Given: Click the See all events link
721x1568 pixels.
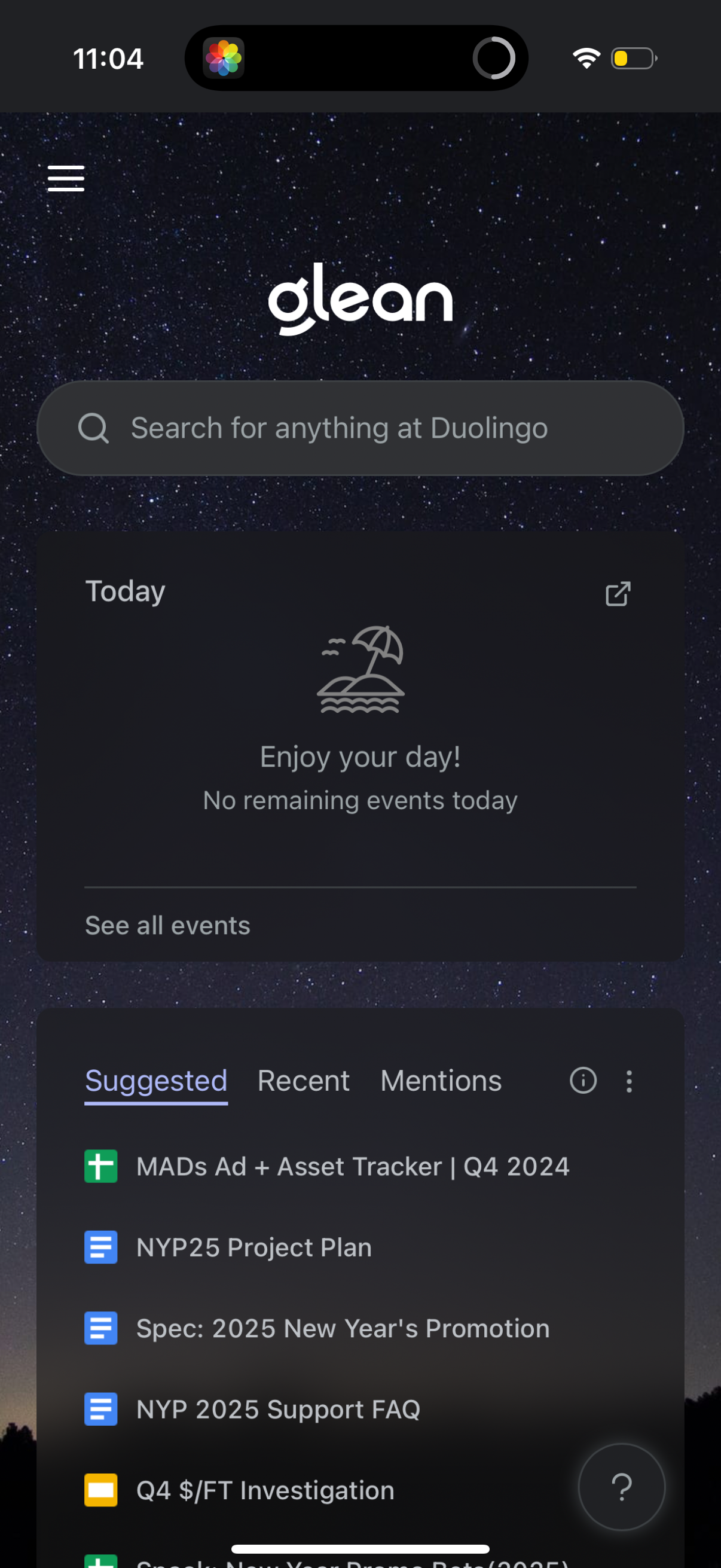Looking at the screenshot, I should click(x=167, y=925).
